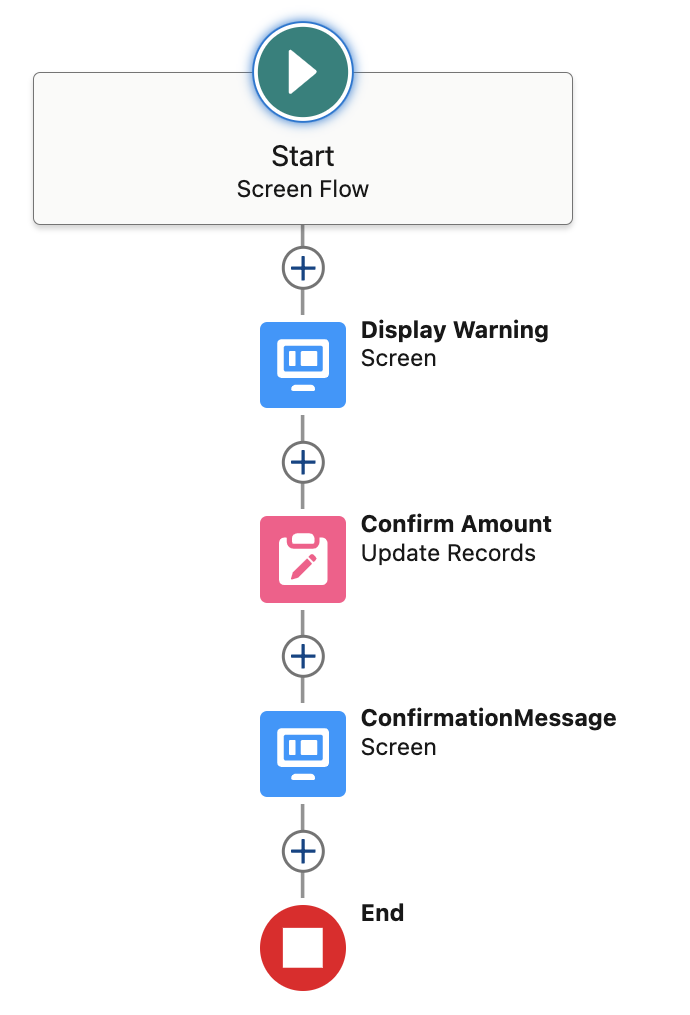Select the ConfirmationMessage screen element

click(303, 753)
